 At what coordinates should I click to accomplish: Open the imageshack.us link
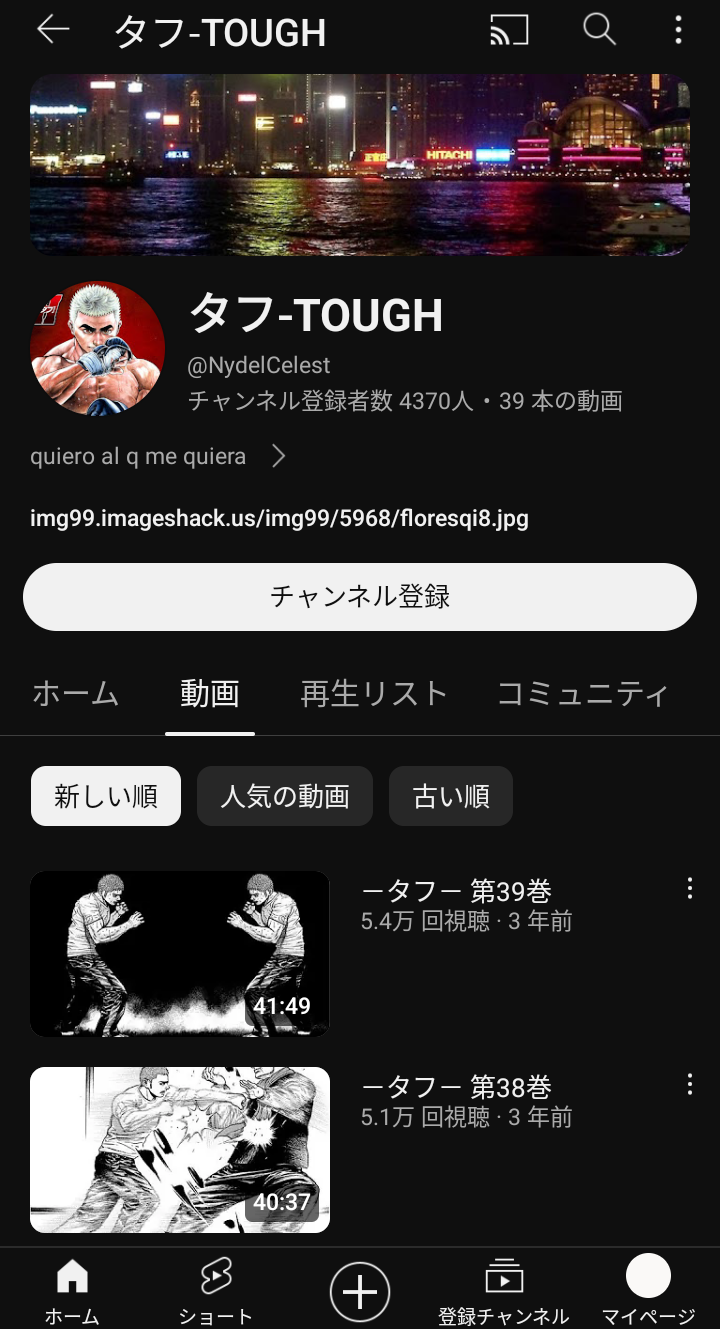tap(279, 518)
